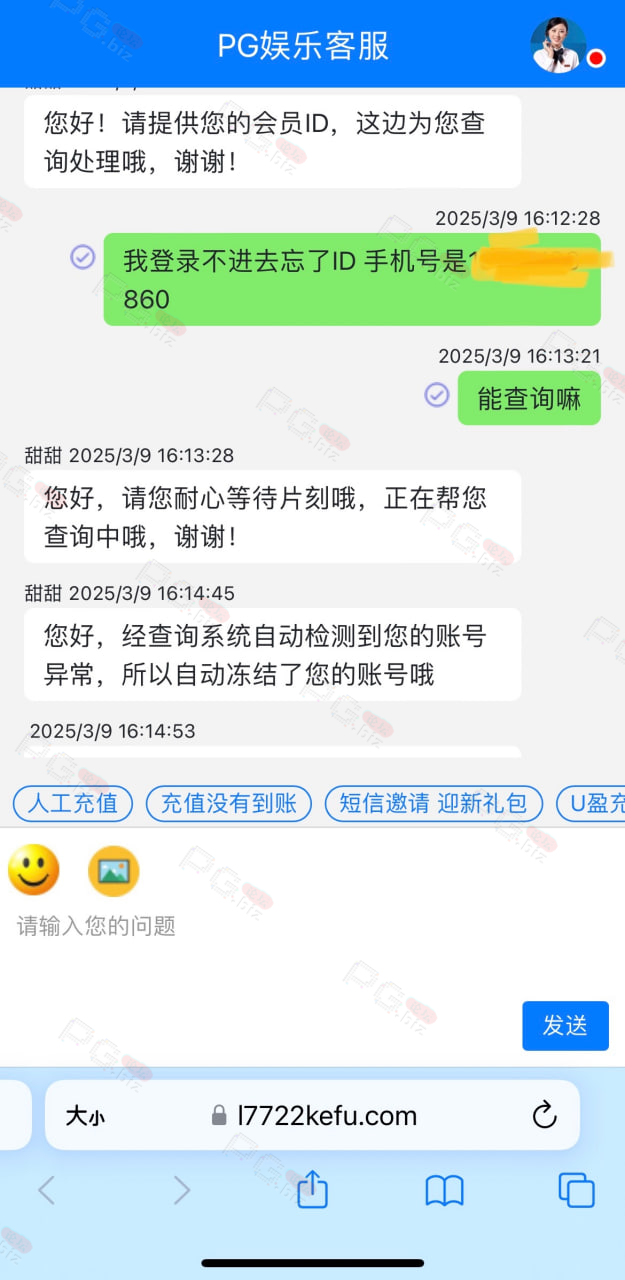The image size is (625, 1280).
Task: Go back to the previous page
Action: point(46,1190)
